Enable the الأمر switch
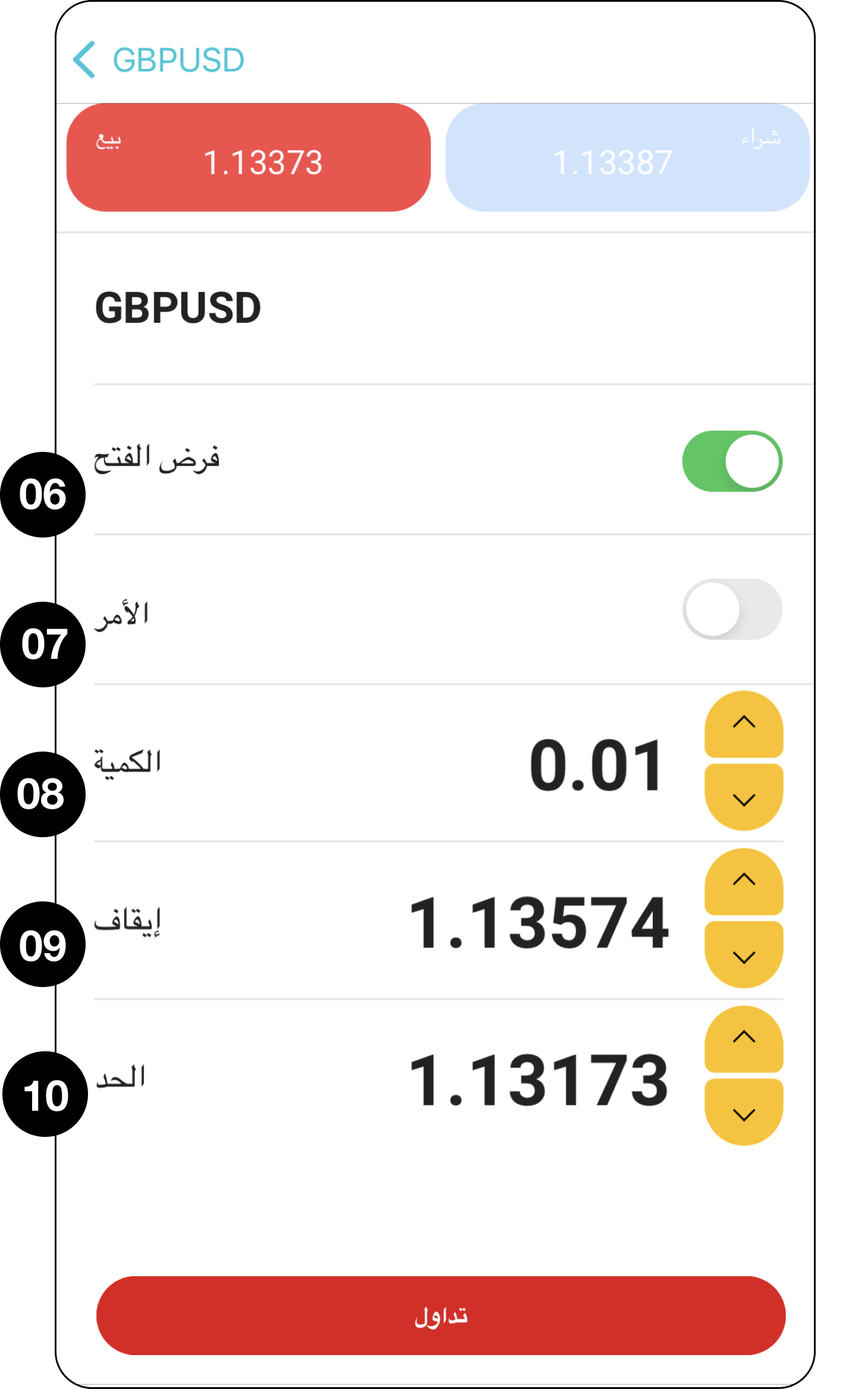Viewport: 868px width, 1389px height. (732, 609)
